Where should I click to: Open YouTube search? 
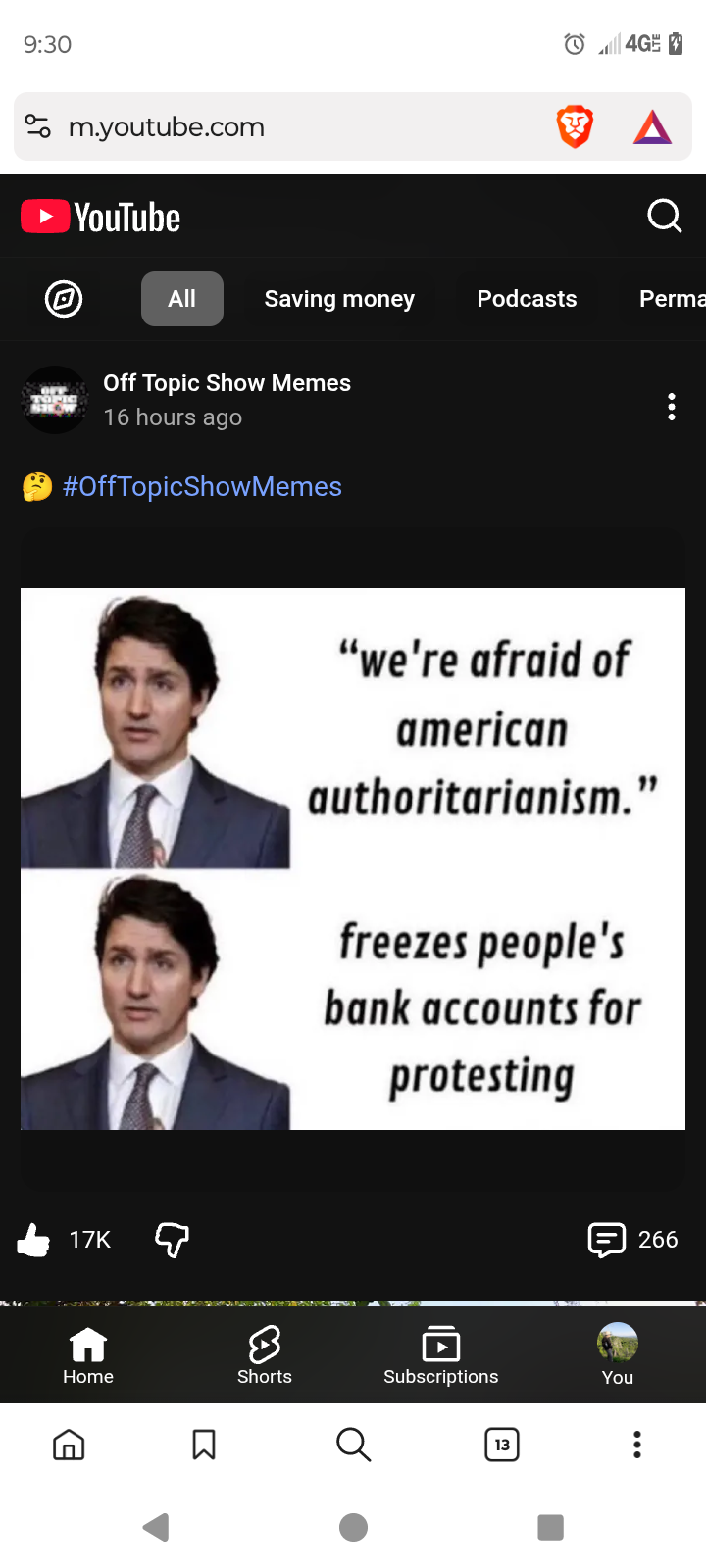[x=664, y=216]
